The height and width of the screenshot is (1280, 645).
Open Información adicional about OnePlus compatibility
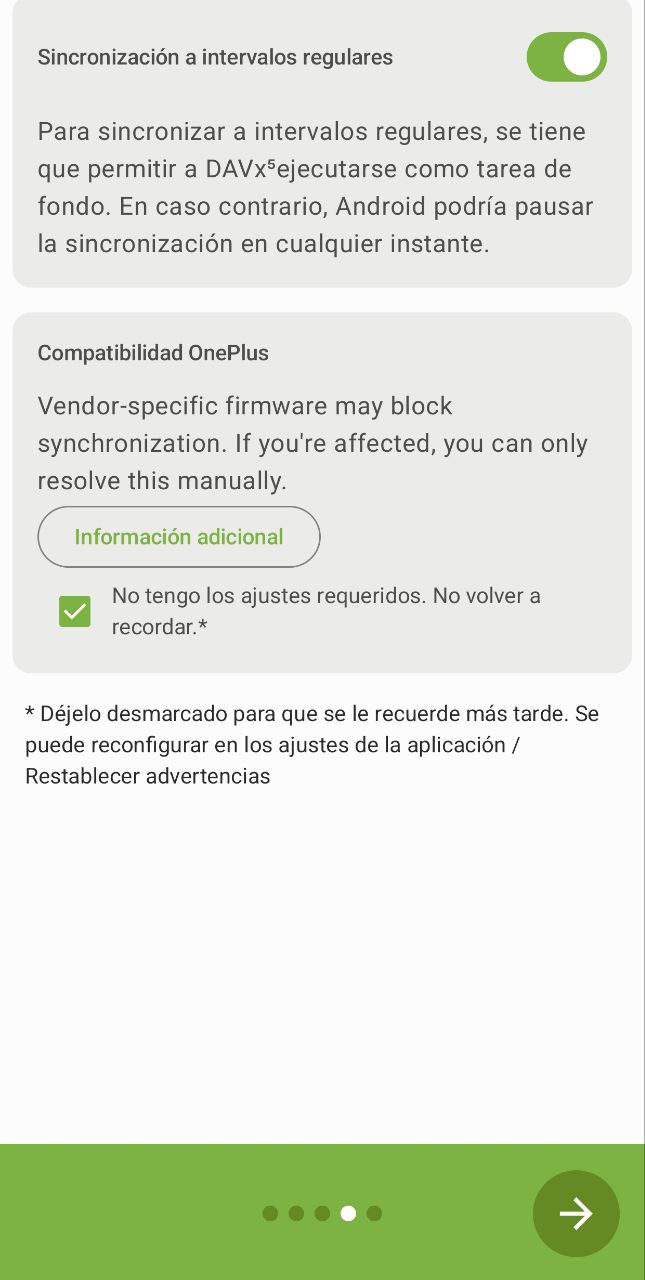pos(179,537)
